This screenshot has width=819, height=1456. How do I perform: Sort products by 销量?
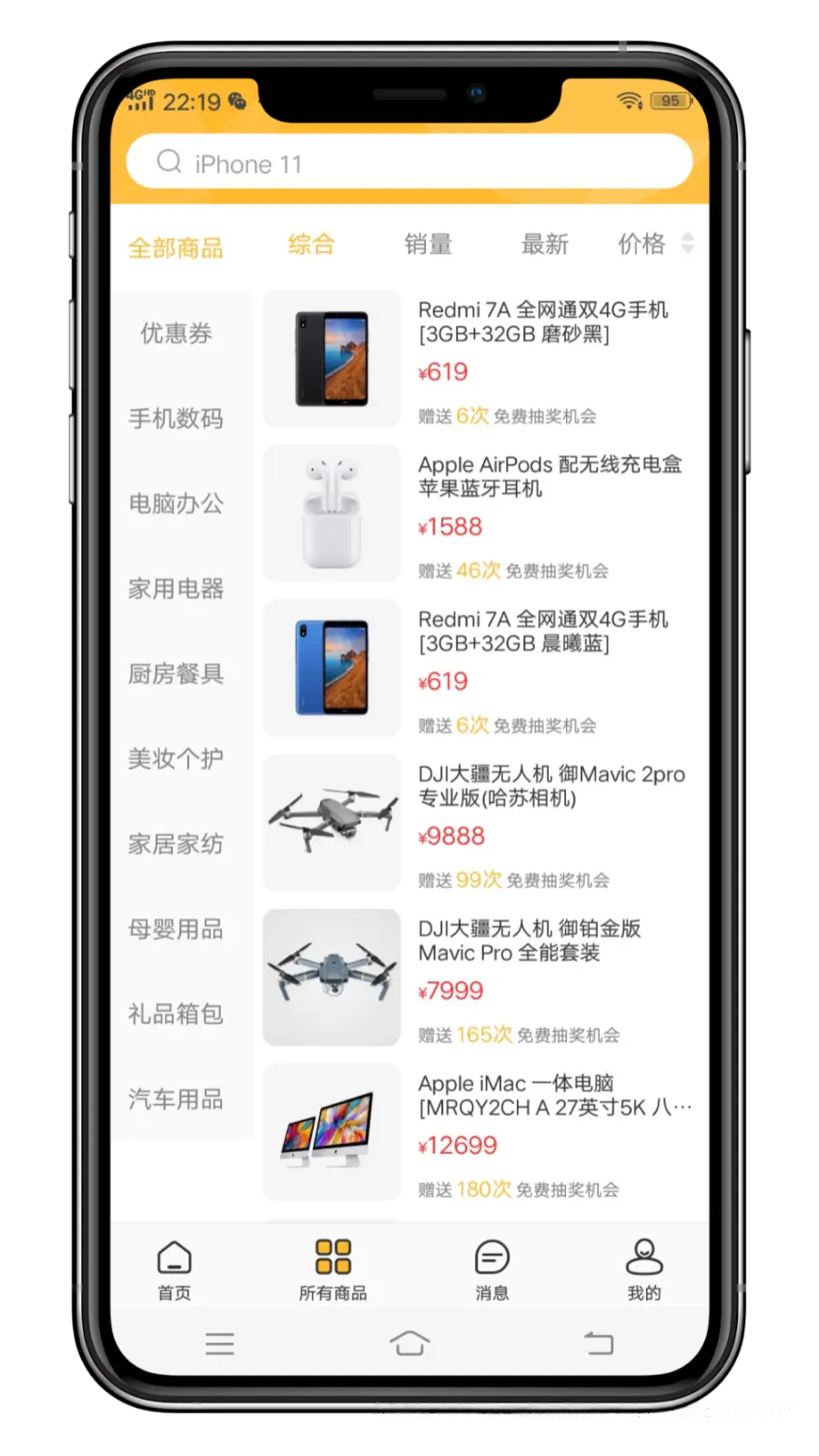pos(428,244)
